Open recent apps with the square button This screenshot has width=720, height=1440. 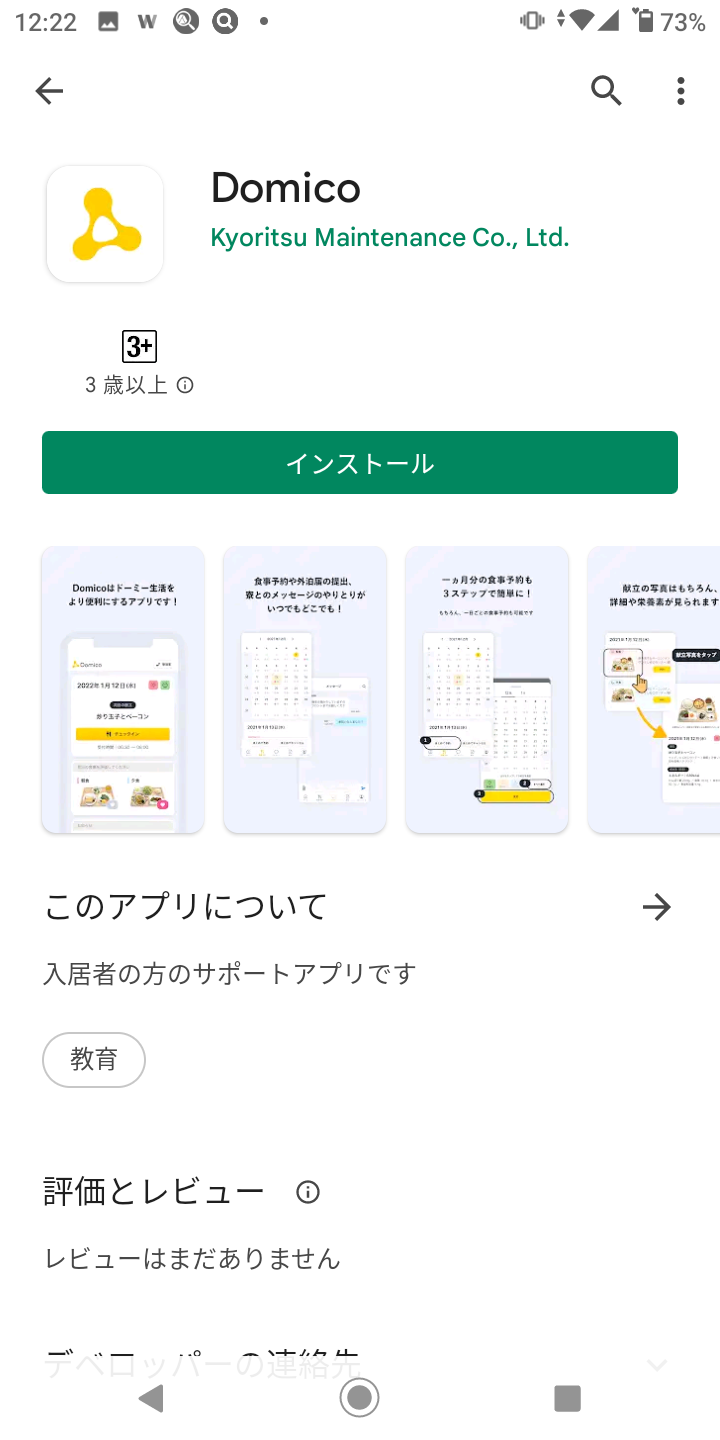[x=567, y=1398]
